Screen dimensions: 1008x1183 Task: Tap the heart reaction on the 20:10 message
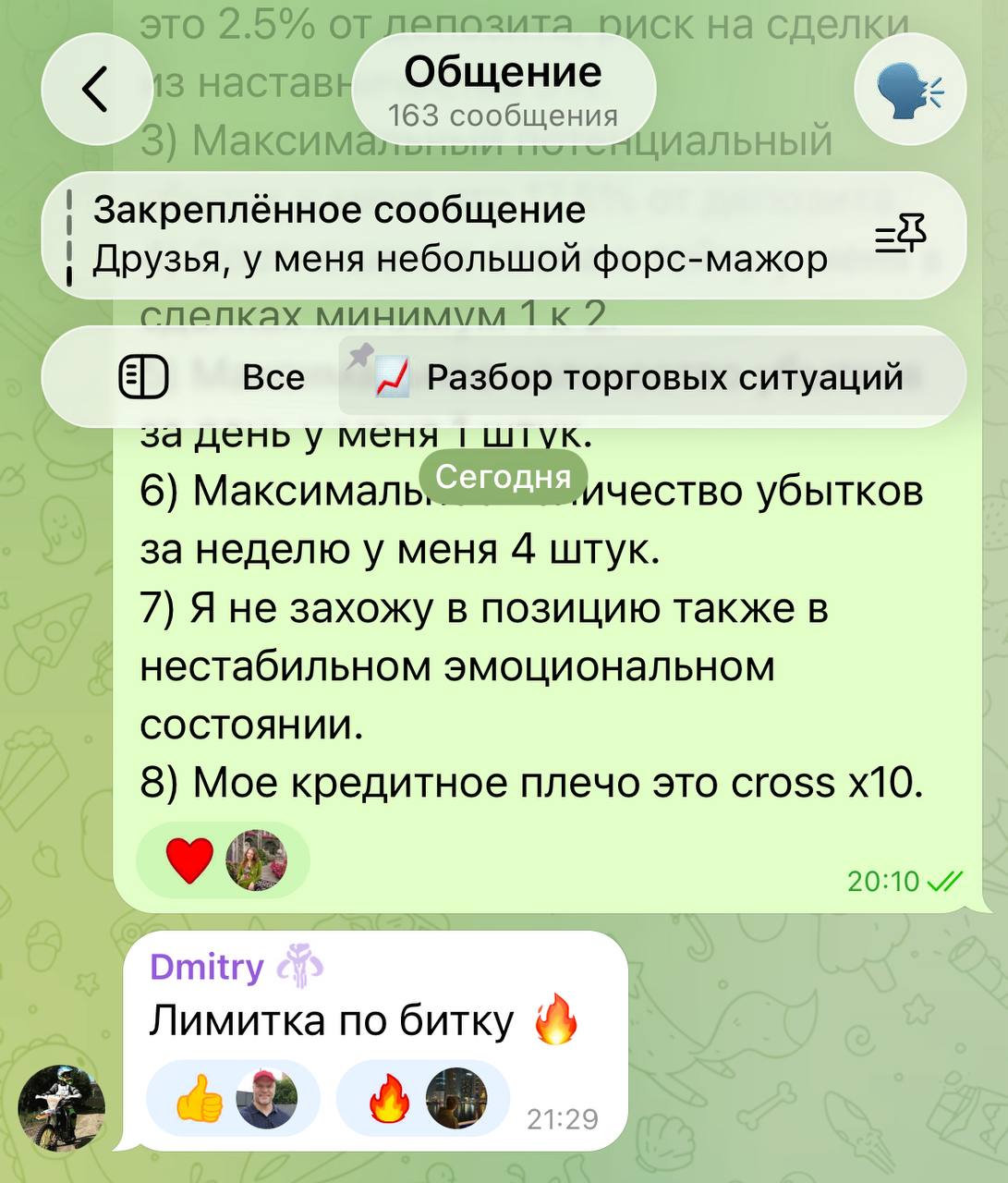click(223, 860)
